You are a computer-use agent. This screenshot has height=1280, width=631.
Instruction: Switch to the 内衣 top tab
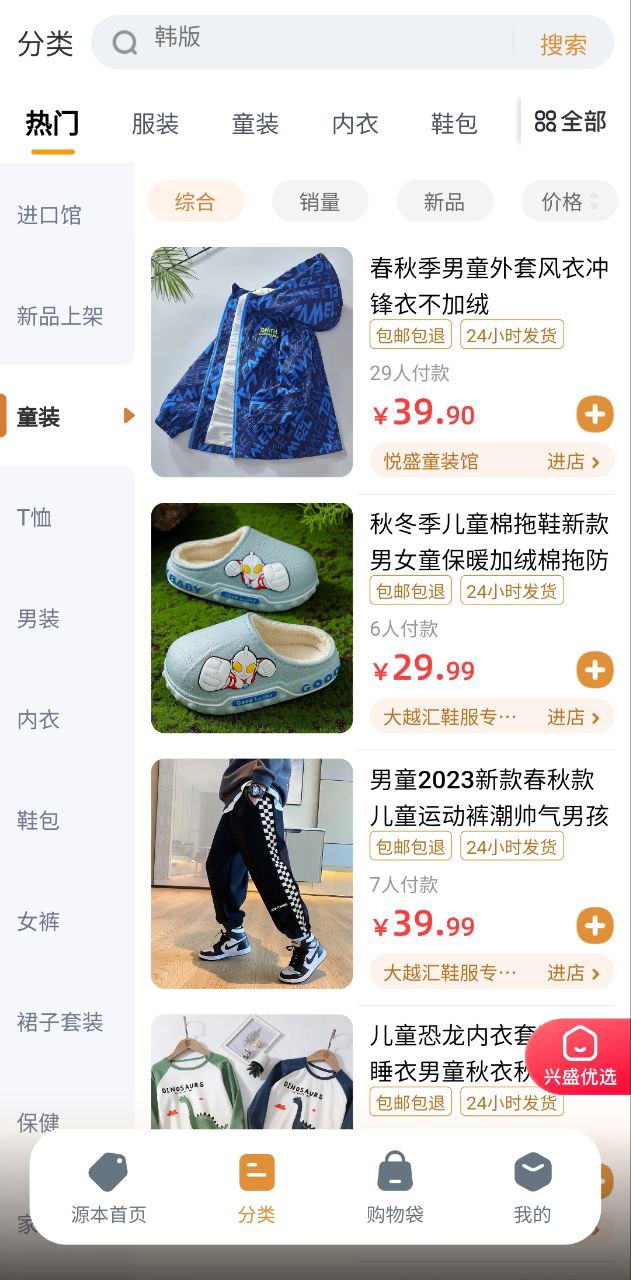point(355,124)
